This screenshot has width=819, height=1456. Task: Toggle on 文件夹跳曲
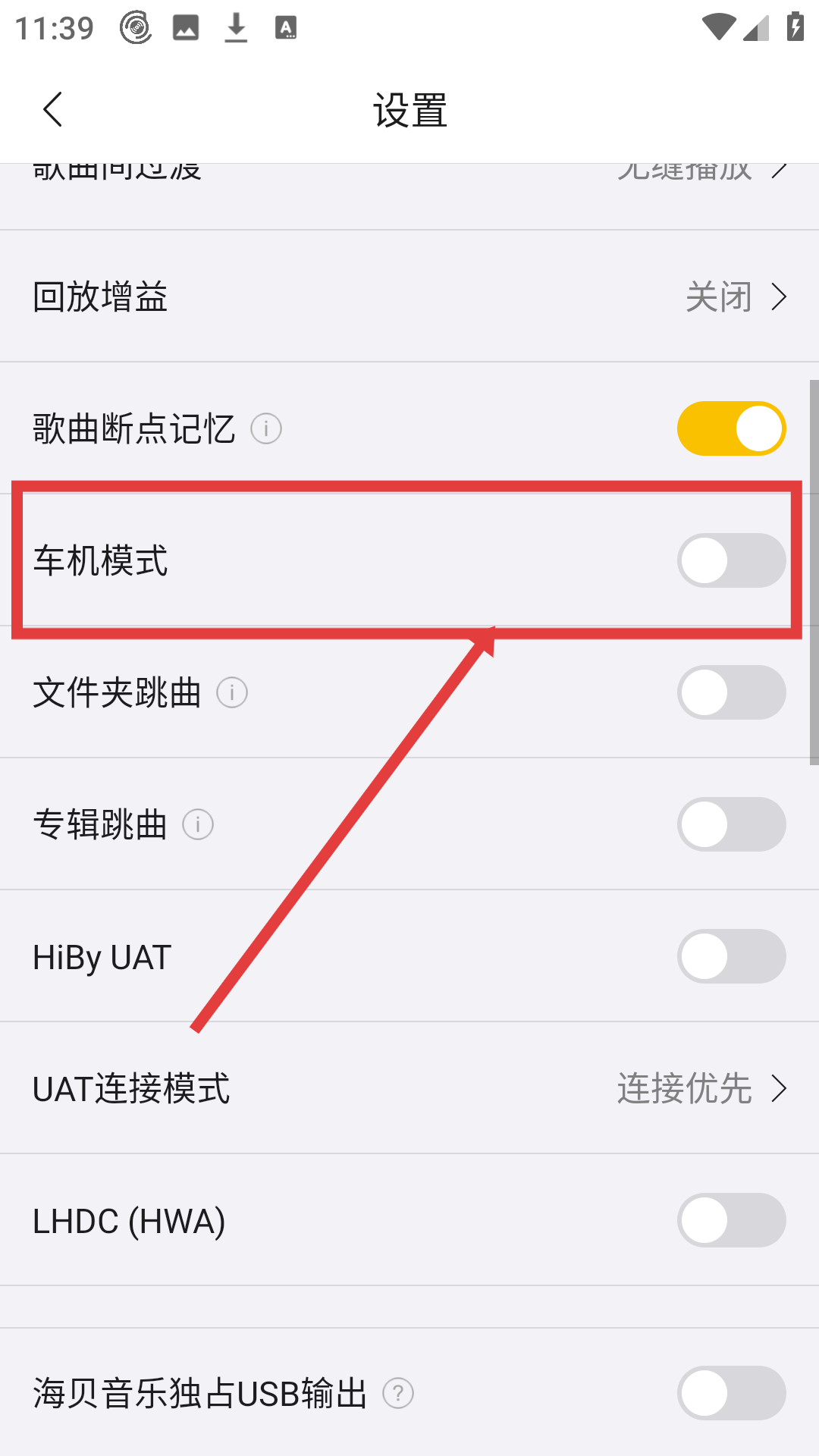click(x=731, y=692)
